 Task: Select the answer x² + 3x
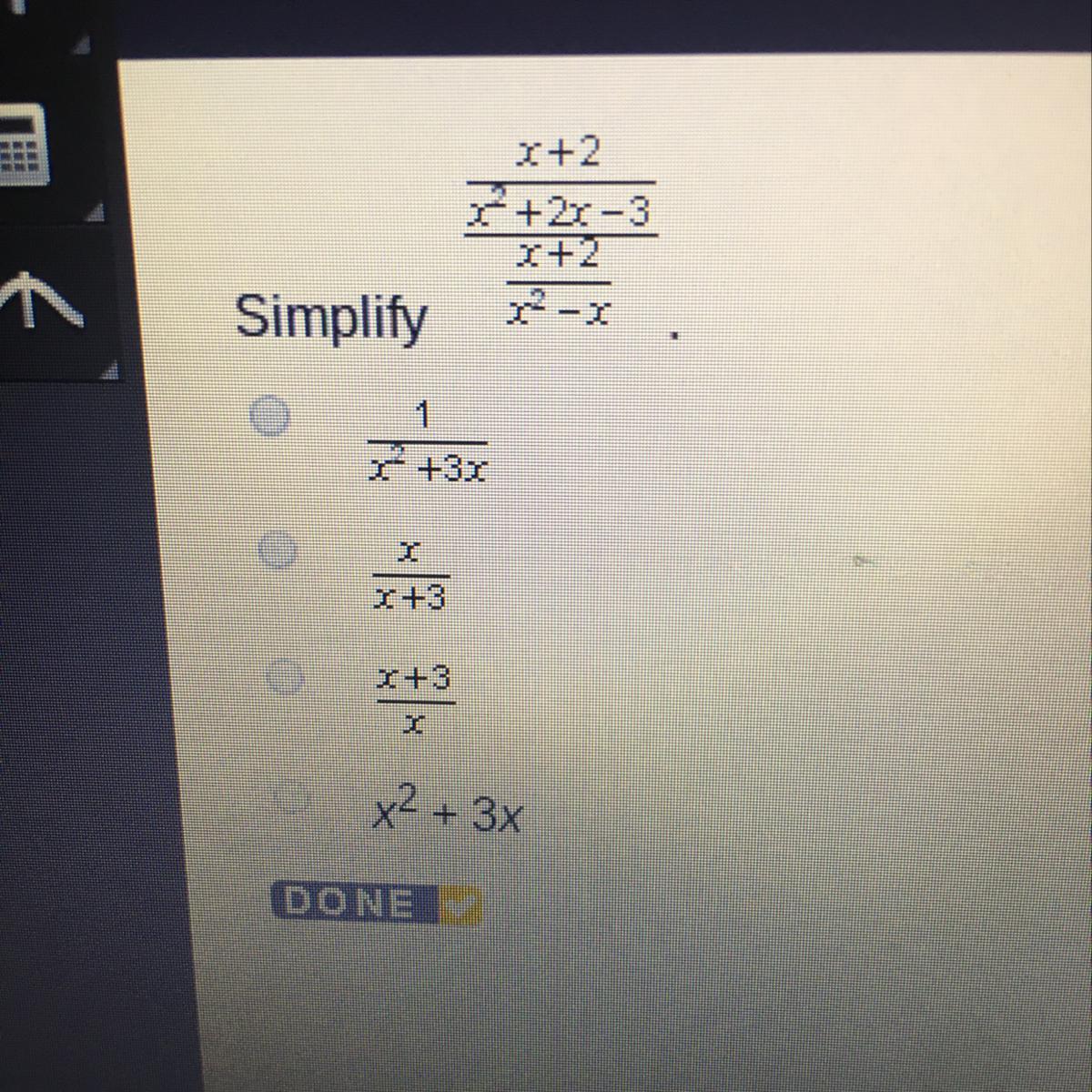[292, 797]
